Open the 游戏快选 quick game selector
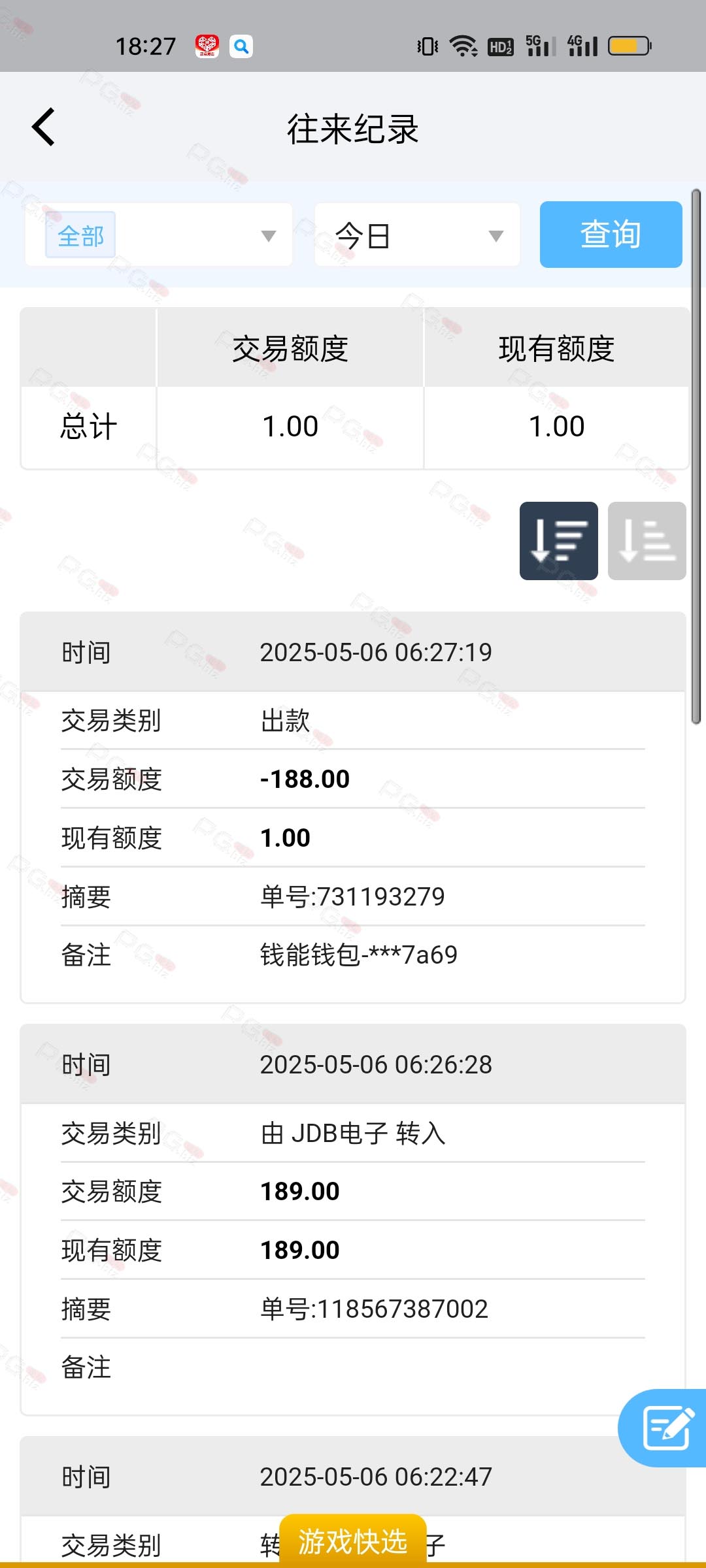 [x=353, y=1541]
